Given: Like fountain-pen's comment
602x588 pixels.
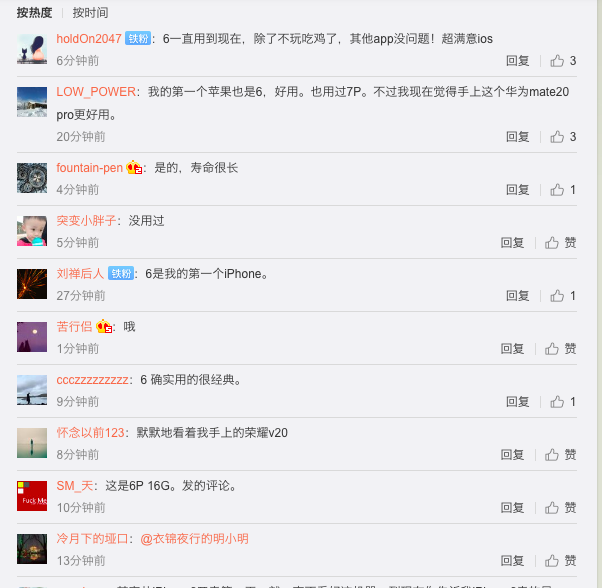Looking at the screenshot, I should [563, 190].
